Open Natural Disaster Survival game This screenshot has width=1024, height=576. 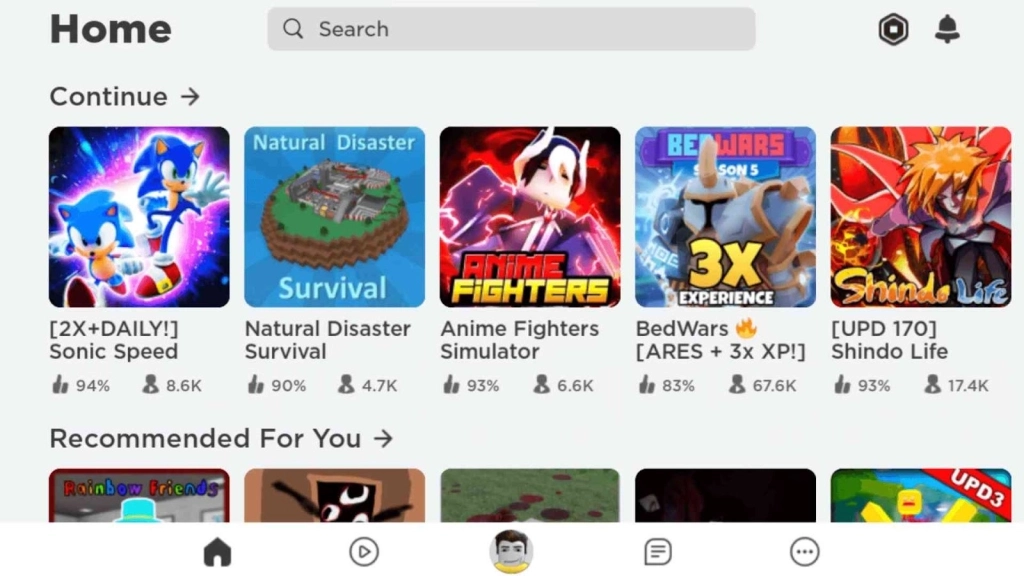pyautogui.click(x=334, y=217)
